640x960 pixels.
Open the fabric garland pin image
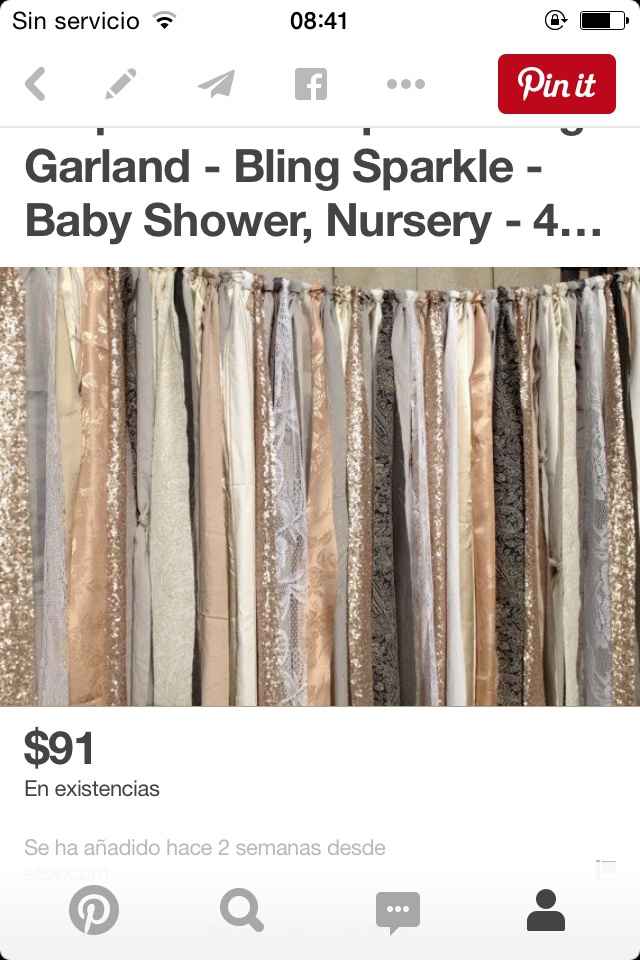click(320, 486)
